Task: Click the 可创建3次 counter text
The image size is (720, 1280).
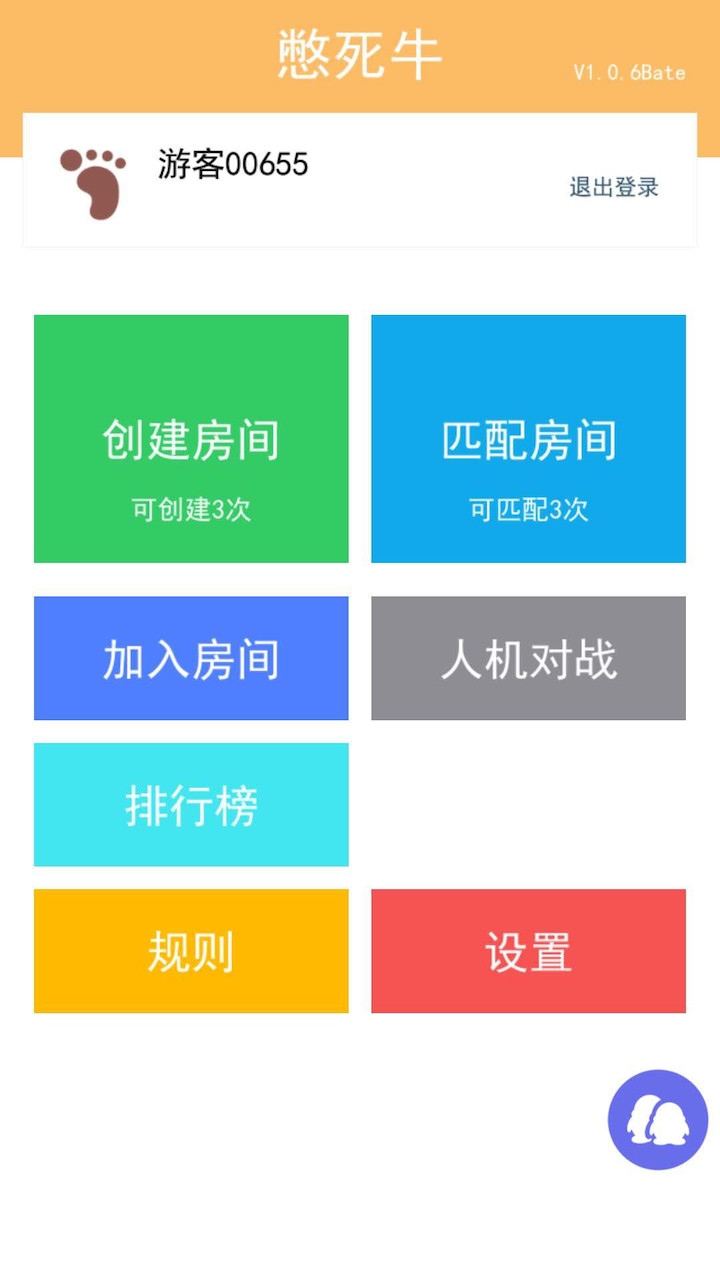Action: click(x=190, y=509)
